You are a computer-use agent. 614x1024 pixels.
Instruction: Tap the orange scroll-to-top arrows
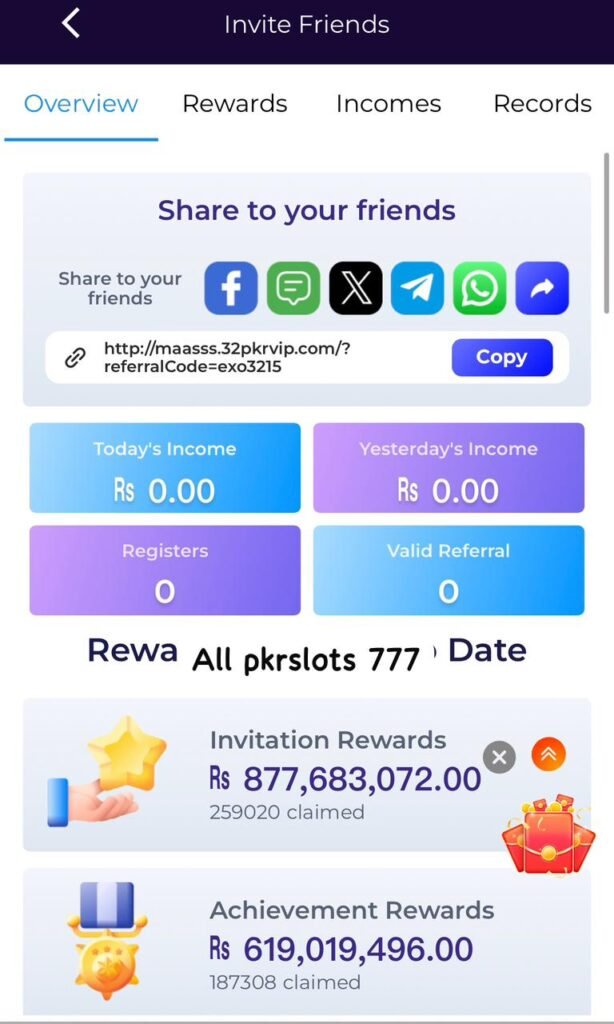548,755
